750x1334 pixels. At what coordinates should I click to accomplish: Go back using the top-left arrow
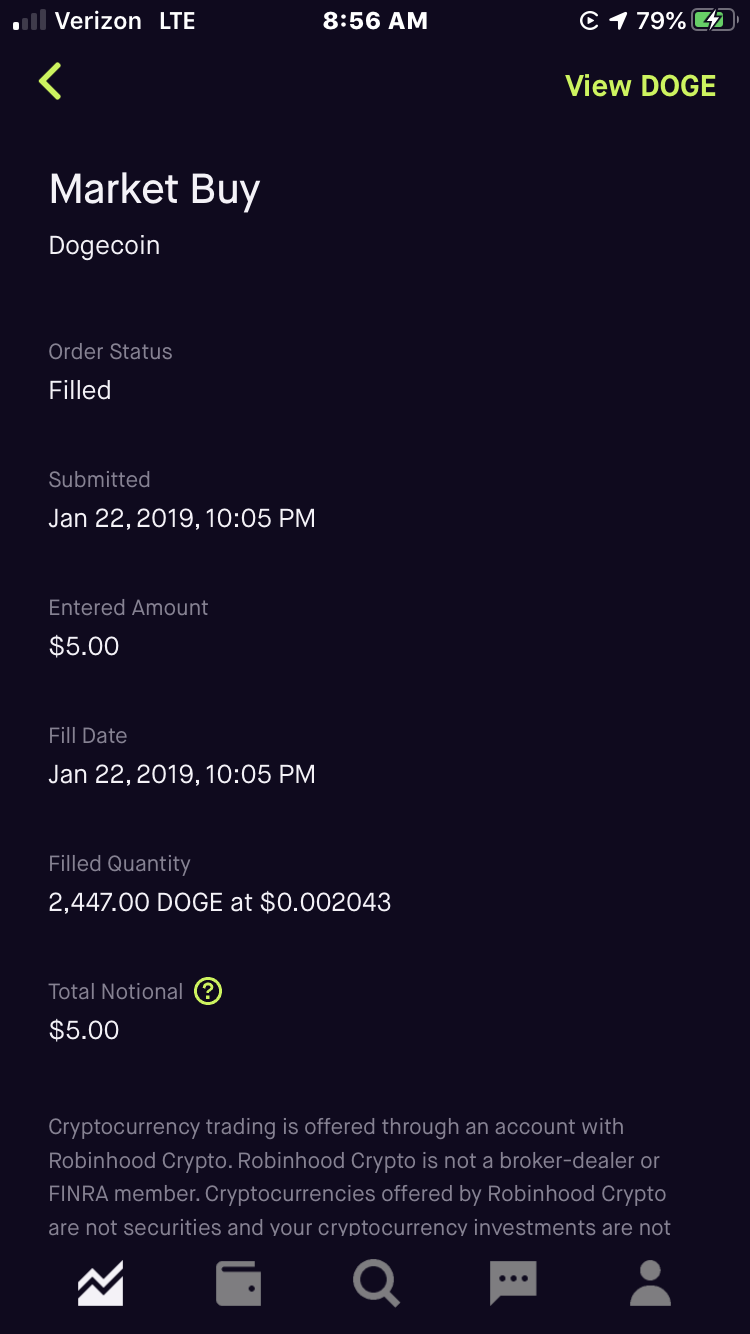pyautogui.click(x=50, y=82)
